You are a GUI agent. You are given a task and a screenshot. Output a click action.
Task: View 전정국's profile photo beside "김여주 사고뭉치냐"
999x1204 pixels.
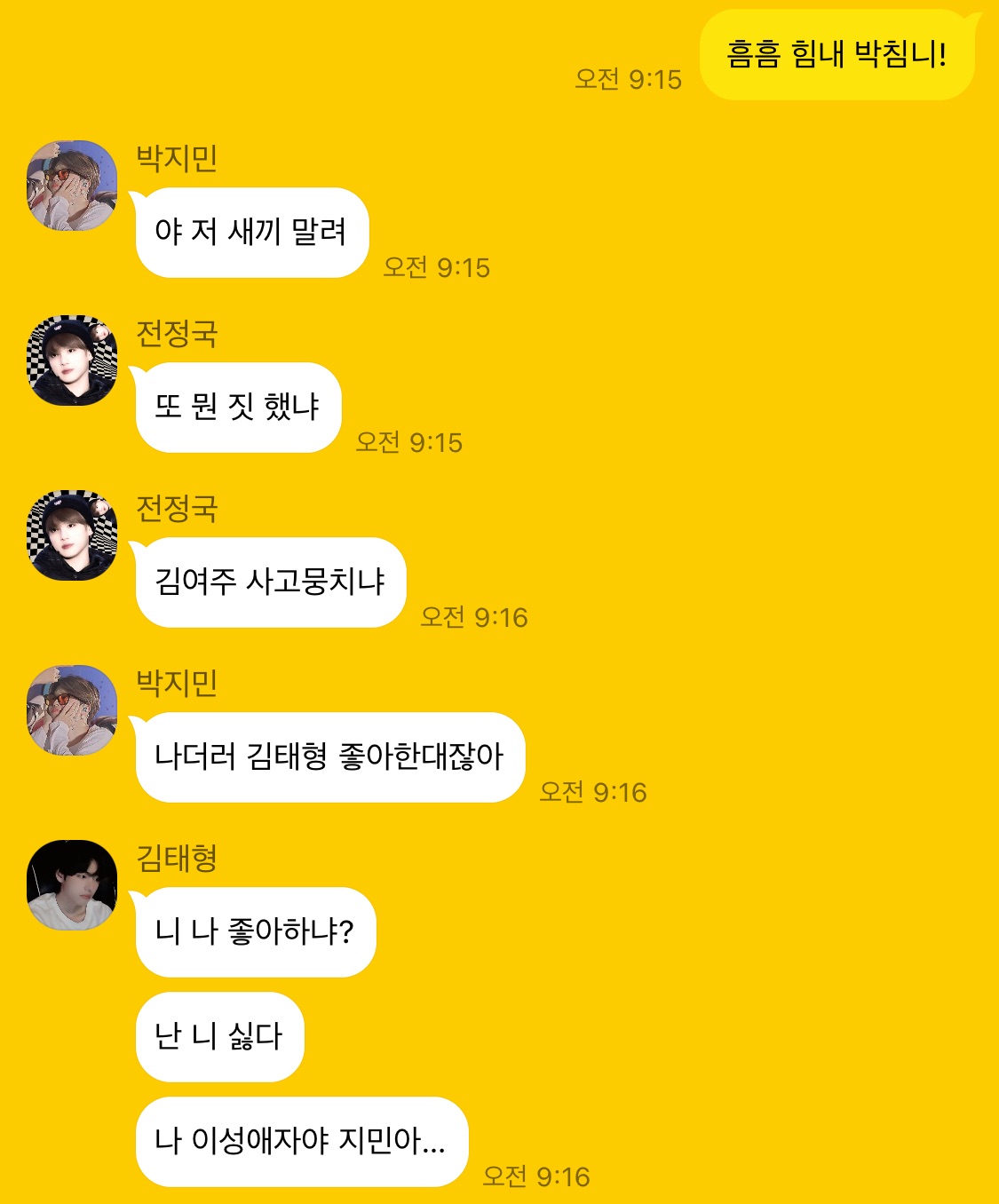[x=72, y=535]
